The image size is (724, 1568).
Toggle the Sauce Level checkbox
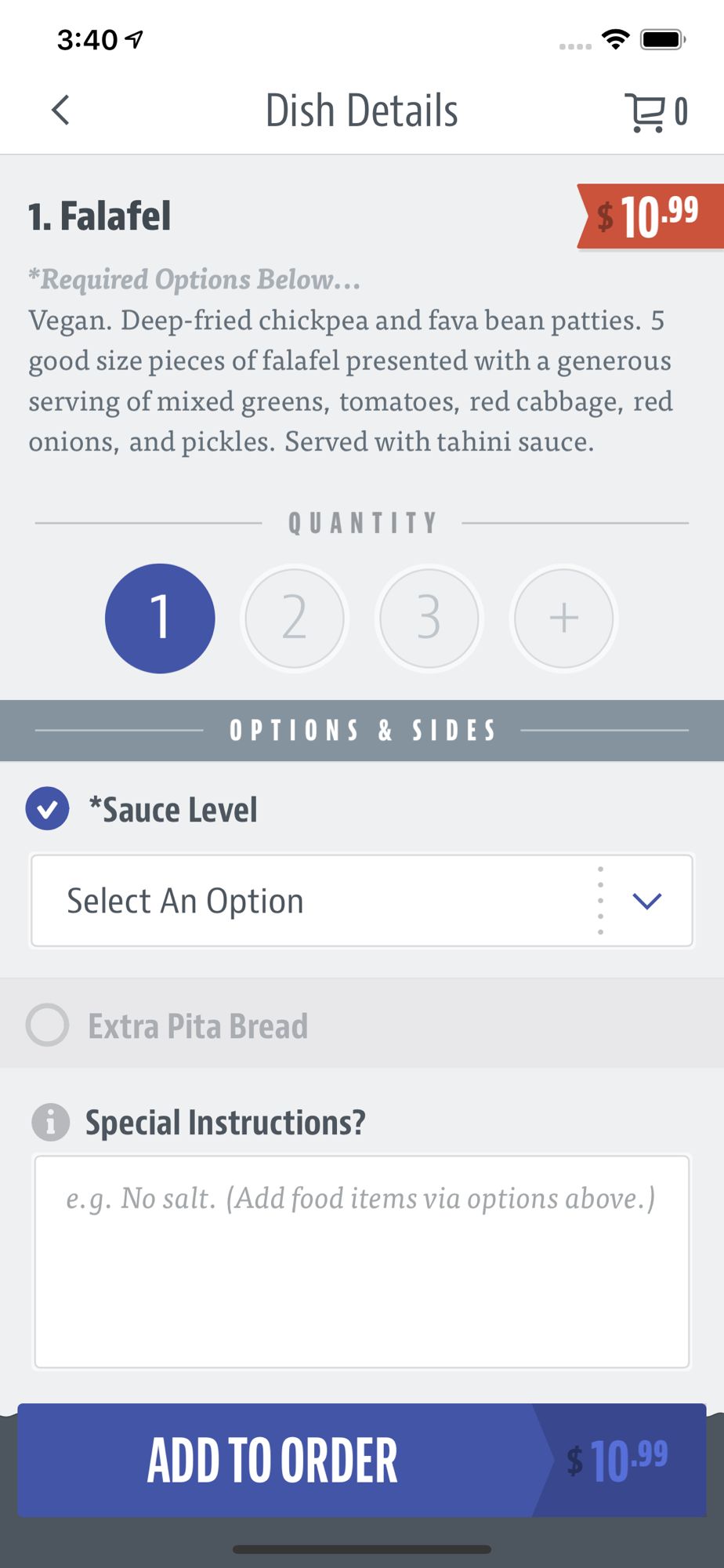pyautogui.click(x=48, y=808)
